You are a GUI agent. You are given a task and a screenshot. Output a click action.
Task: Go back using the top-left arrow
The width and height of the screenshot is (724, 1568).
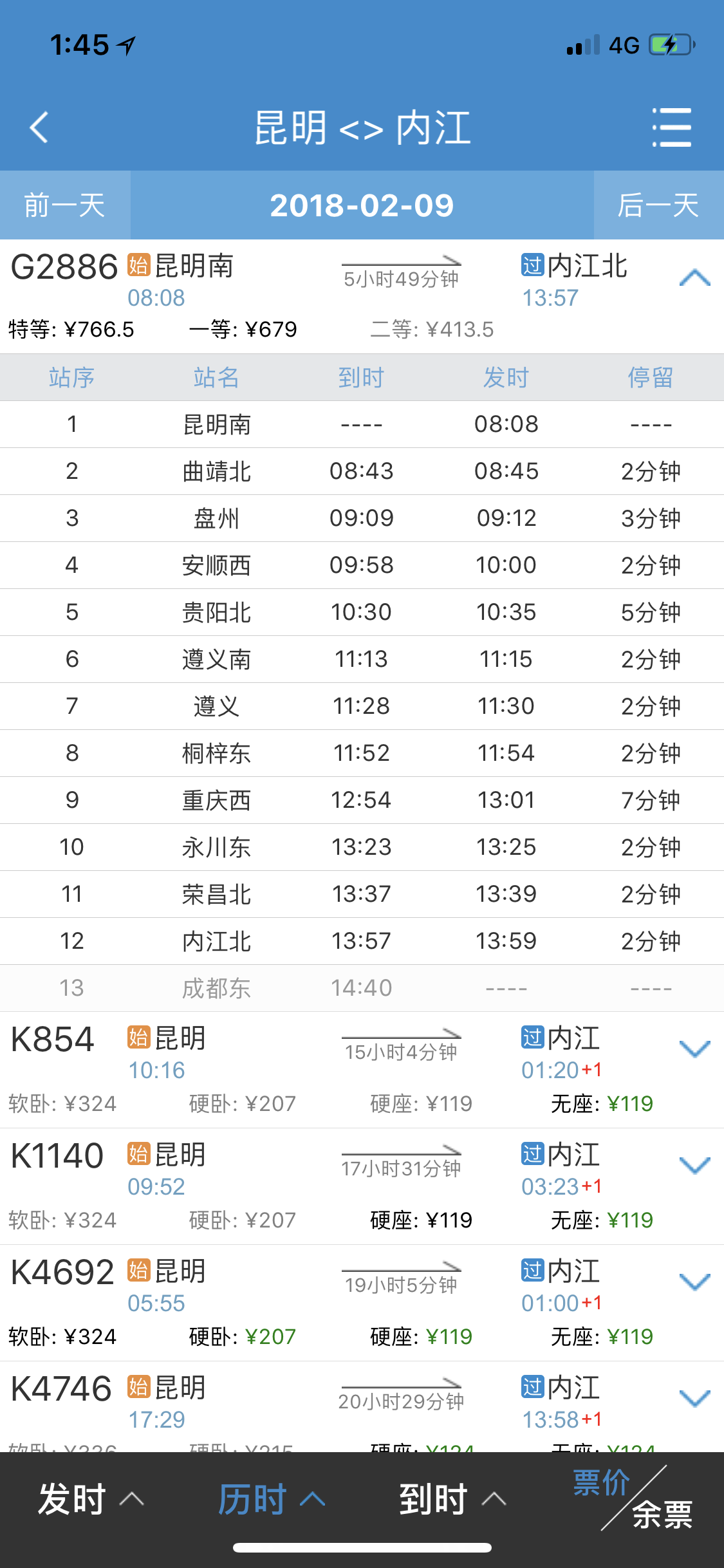(x=39, y=127)
